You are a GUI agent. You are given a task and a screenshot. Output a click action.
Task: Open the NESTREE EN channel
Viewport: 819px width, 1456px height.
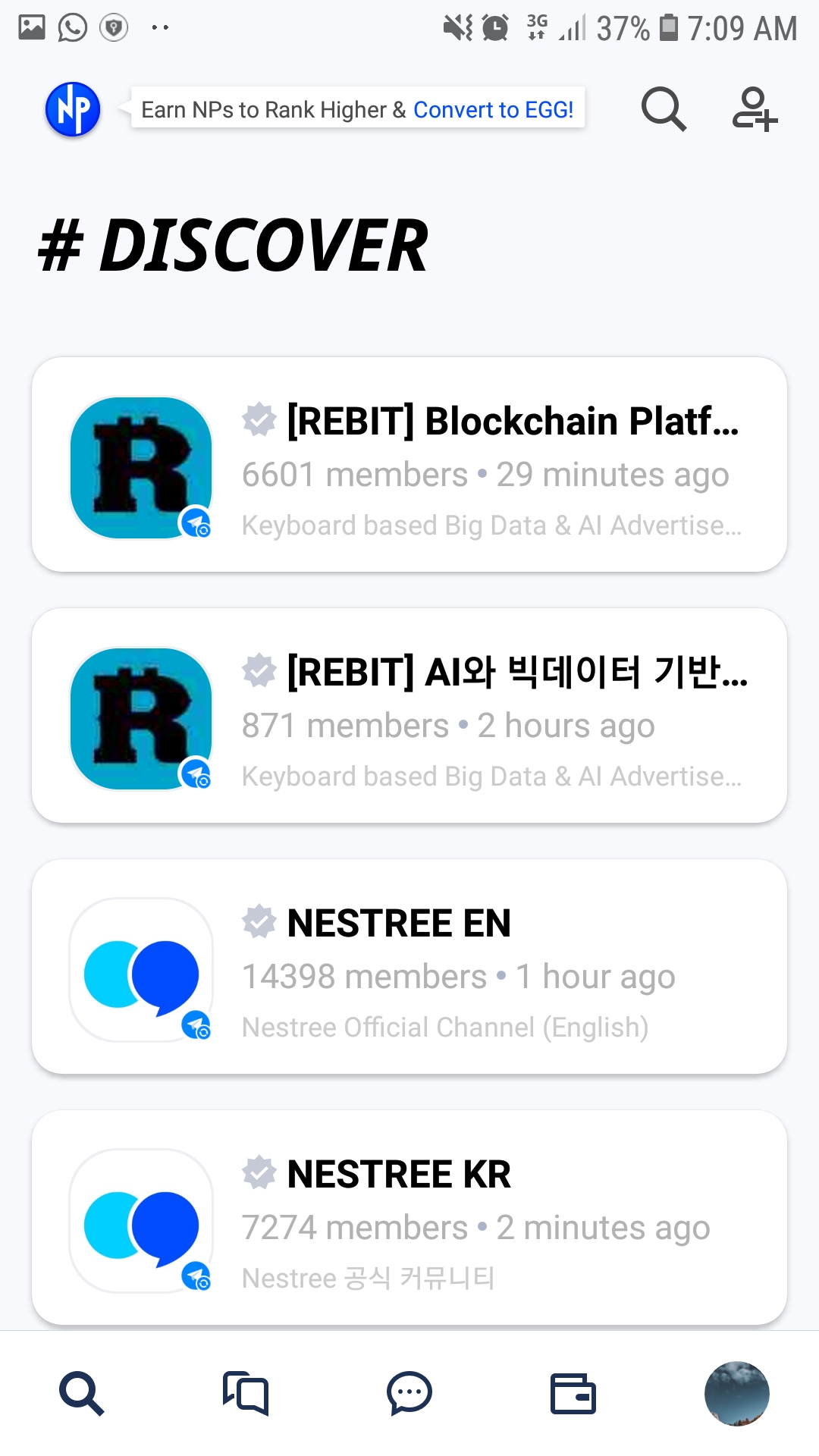[x=409, y=967]
